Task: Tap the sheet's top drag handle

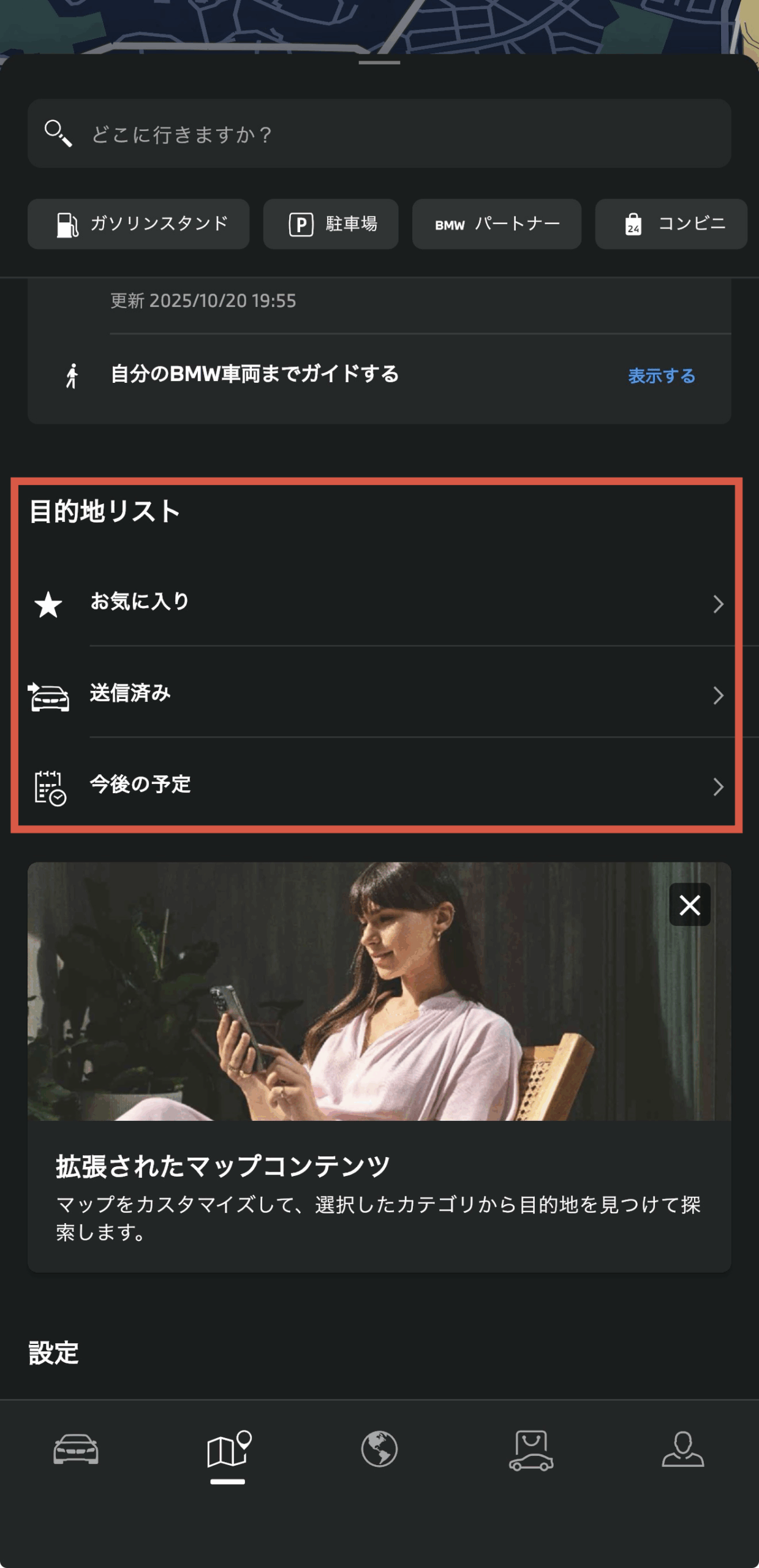Action: [379, 62]
